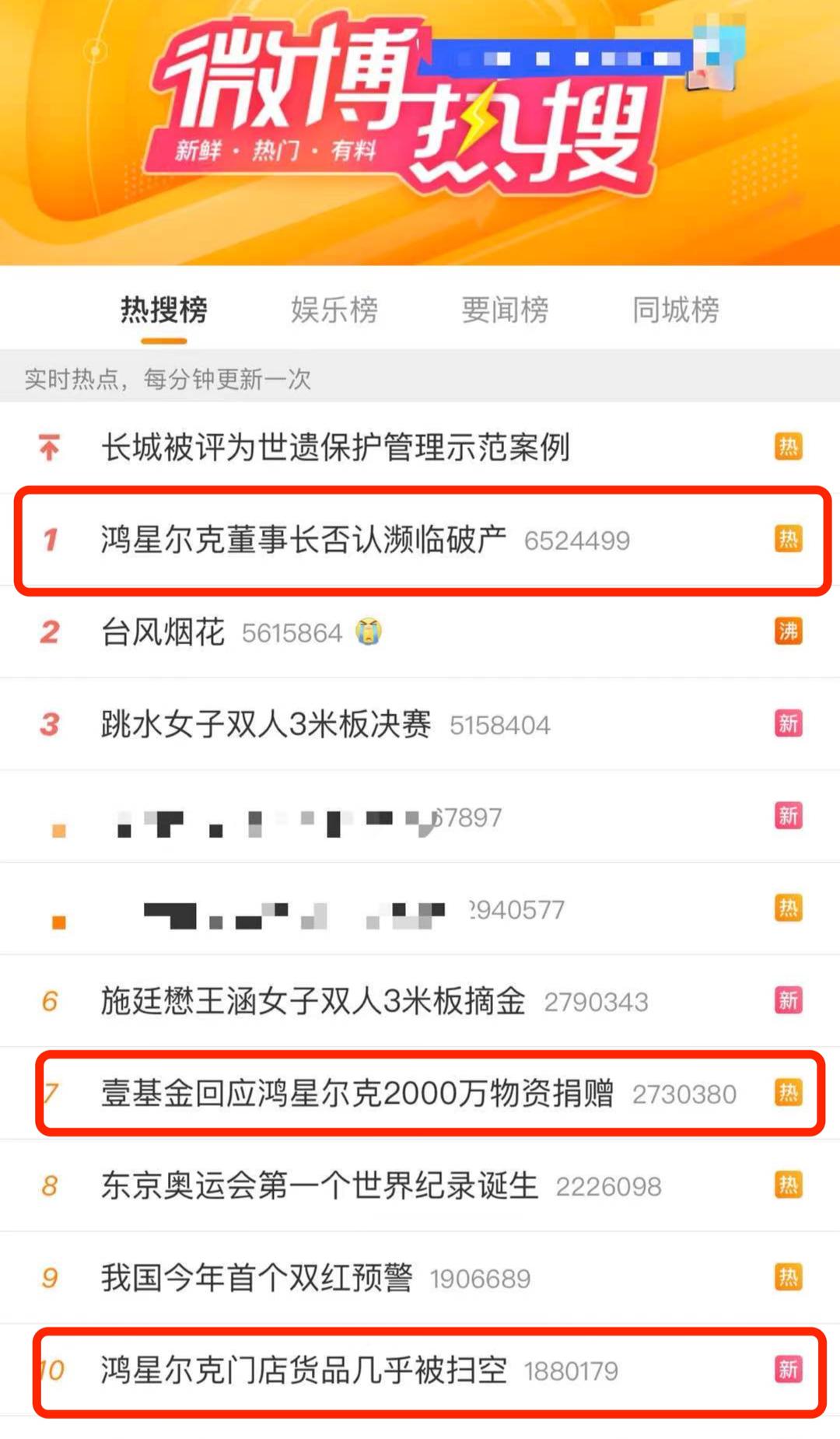Open the 台风烟花 trending topic
The image size is (840, 1439).
tap(420, 632)
